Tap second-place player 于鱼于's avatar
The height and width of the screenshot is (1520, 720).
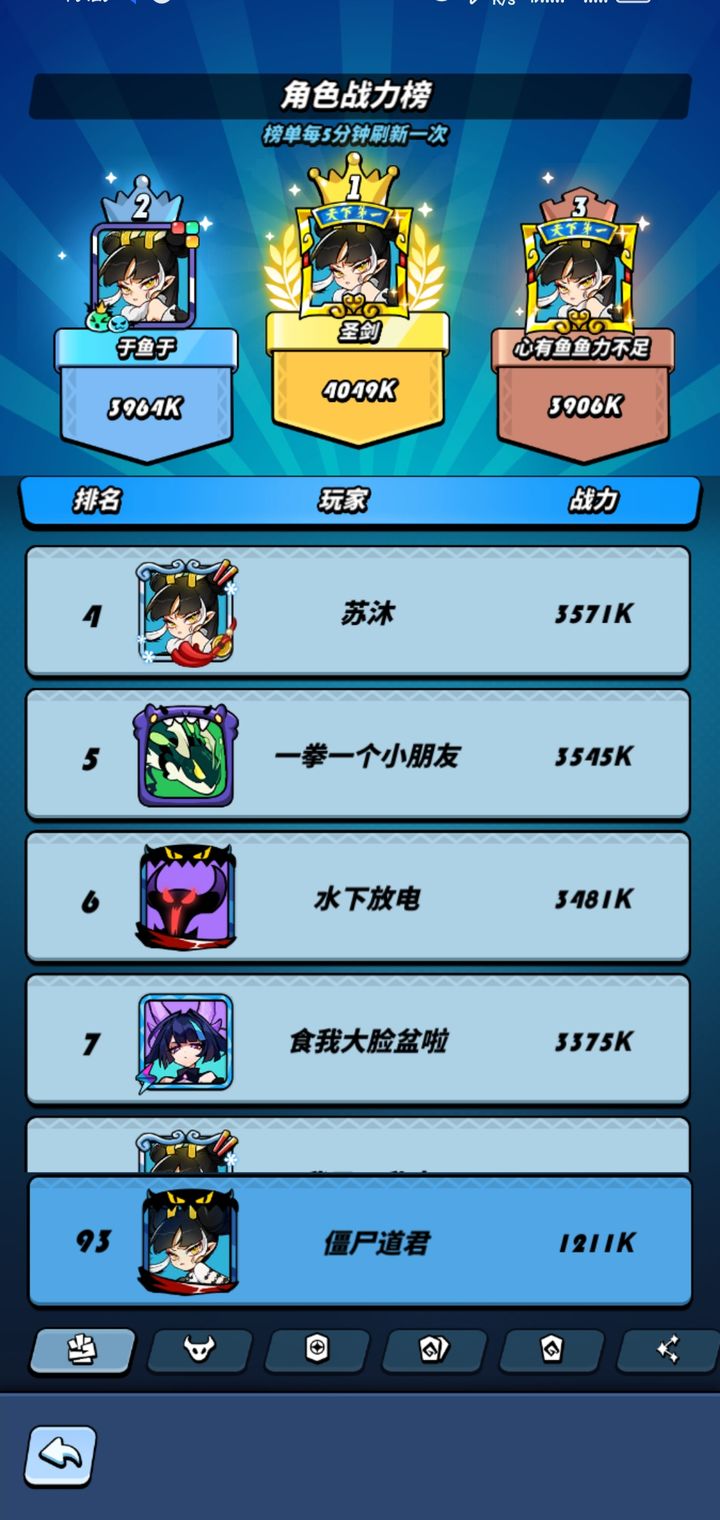click(x=145, y=275)
